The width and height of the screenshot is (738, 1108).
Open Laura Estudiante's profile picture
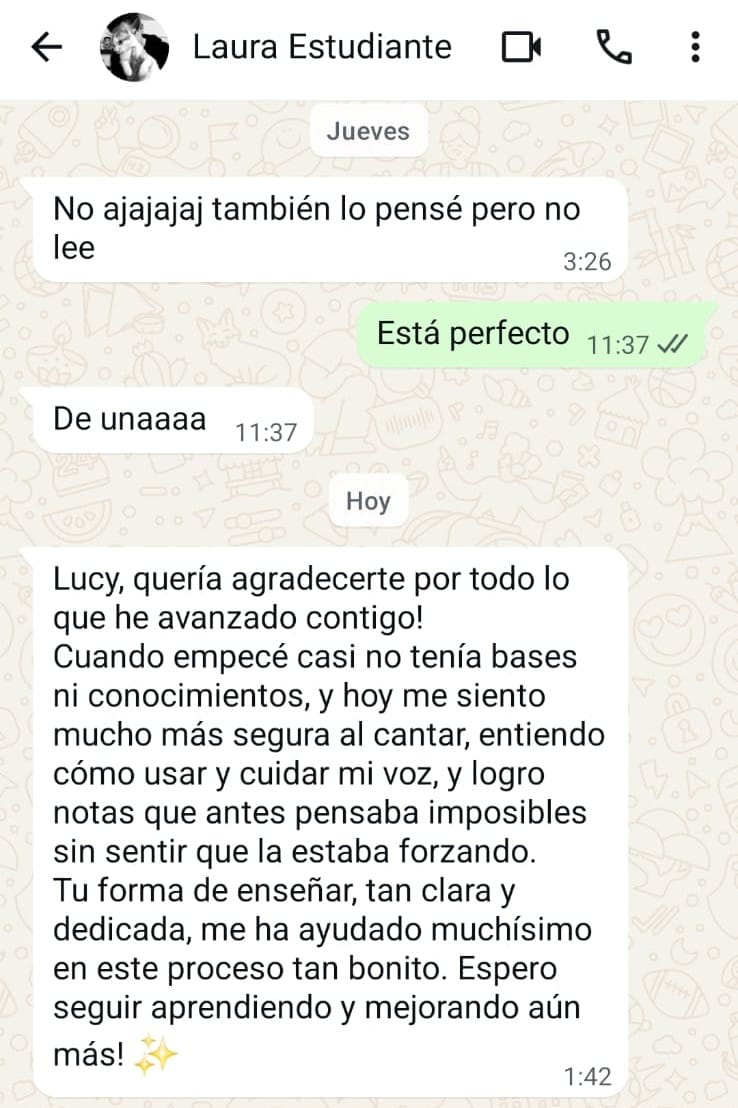point(134,47)
